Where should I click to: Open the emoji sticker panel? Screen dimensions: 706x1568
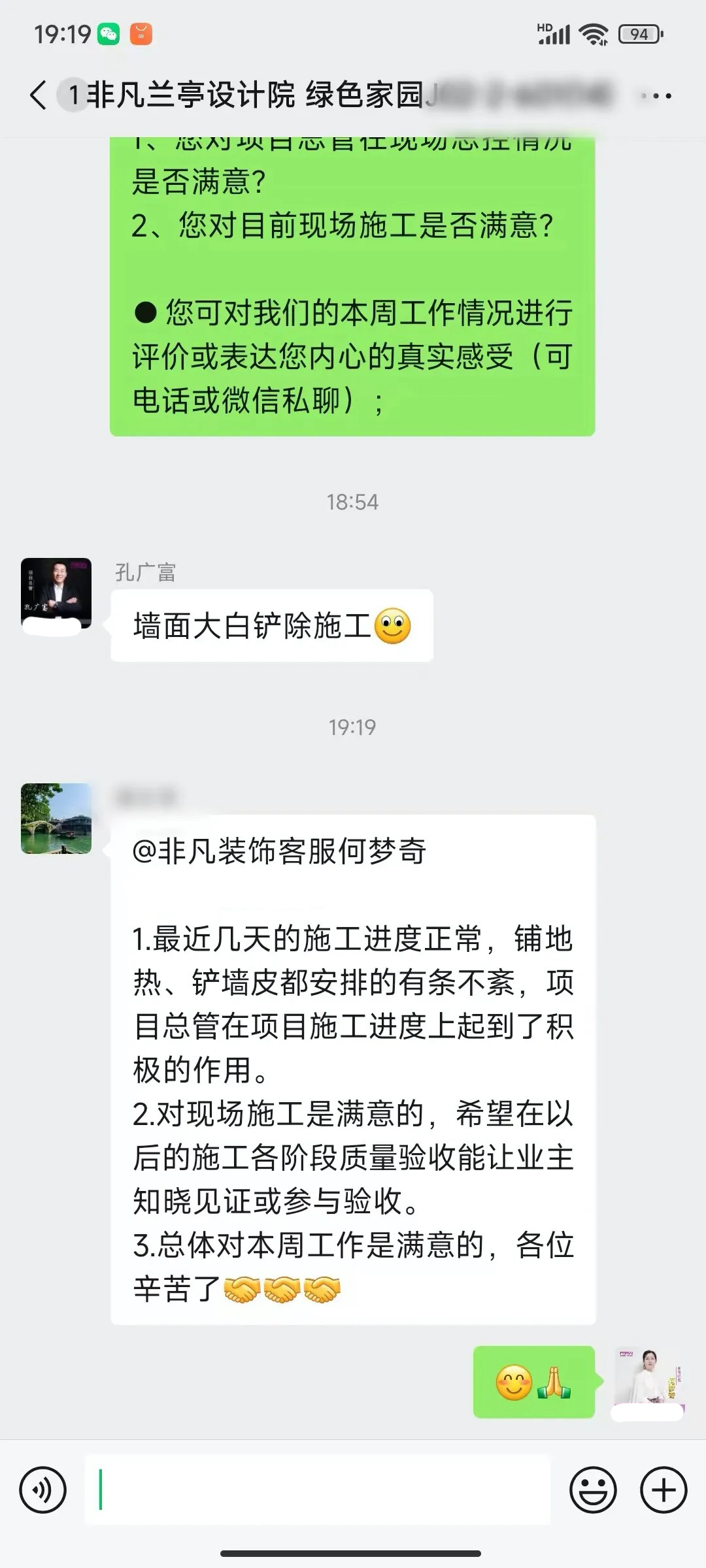pos(593,1490)
